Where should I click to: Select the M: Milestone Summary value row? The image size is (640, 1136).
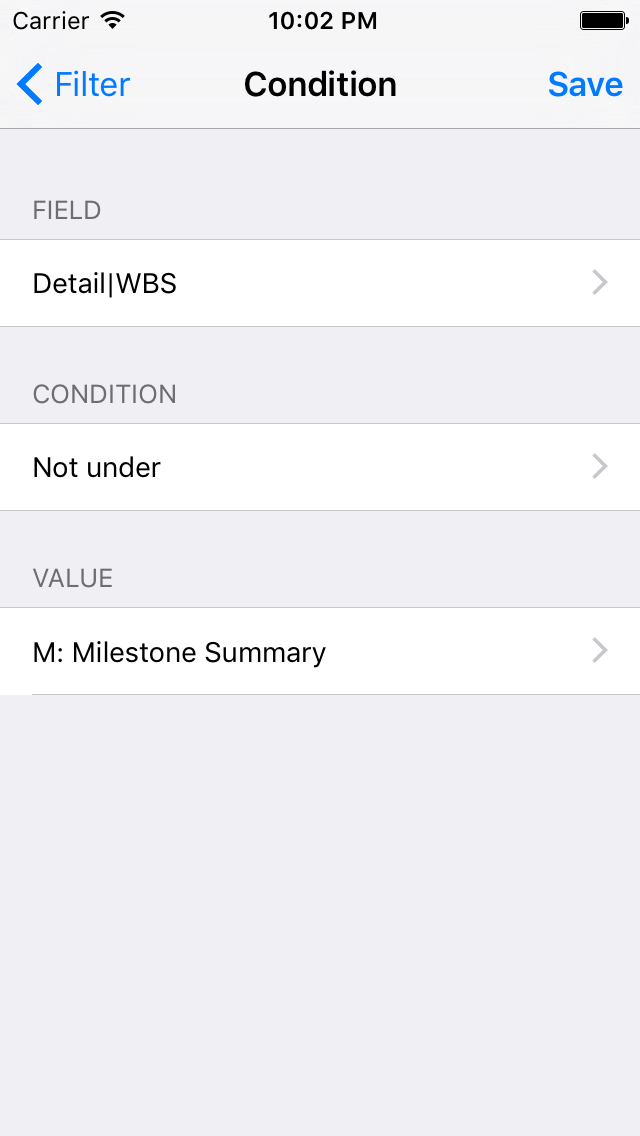320,652
